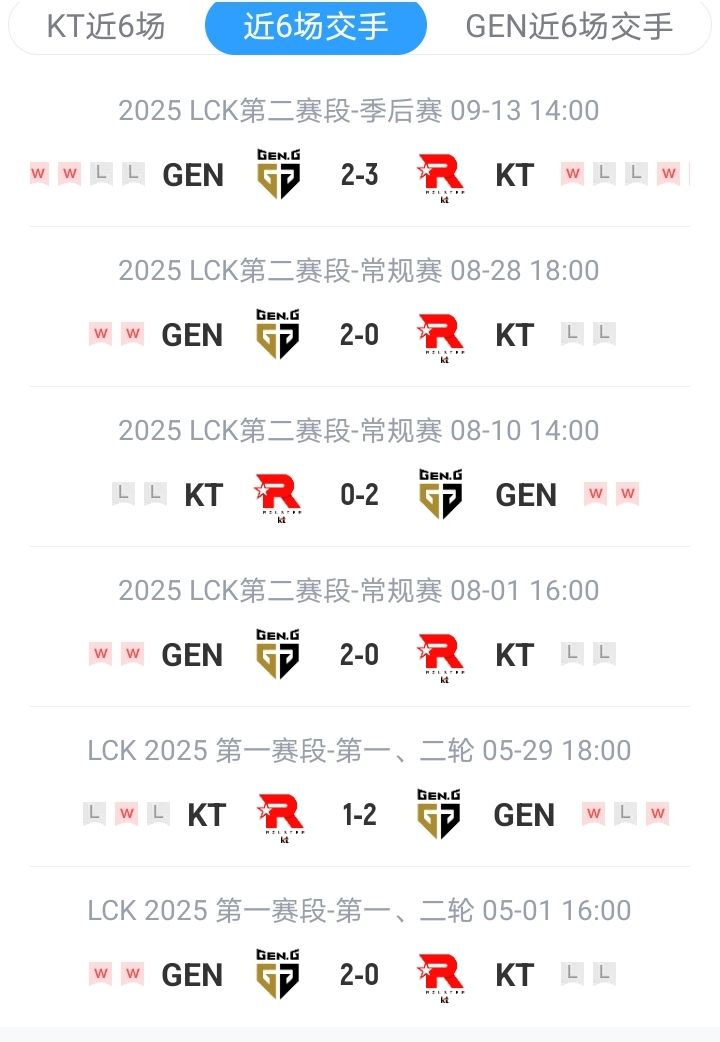Click the 1-2 score in the 05-29 match
This screenshot has height=1042, width=720.
tap(361, 815)
